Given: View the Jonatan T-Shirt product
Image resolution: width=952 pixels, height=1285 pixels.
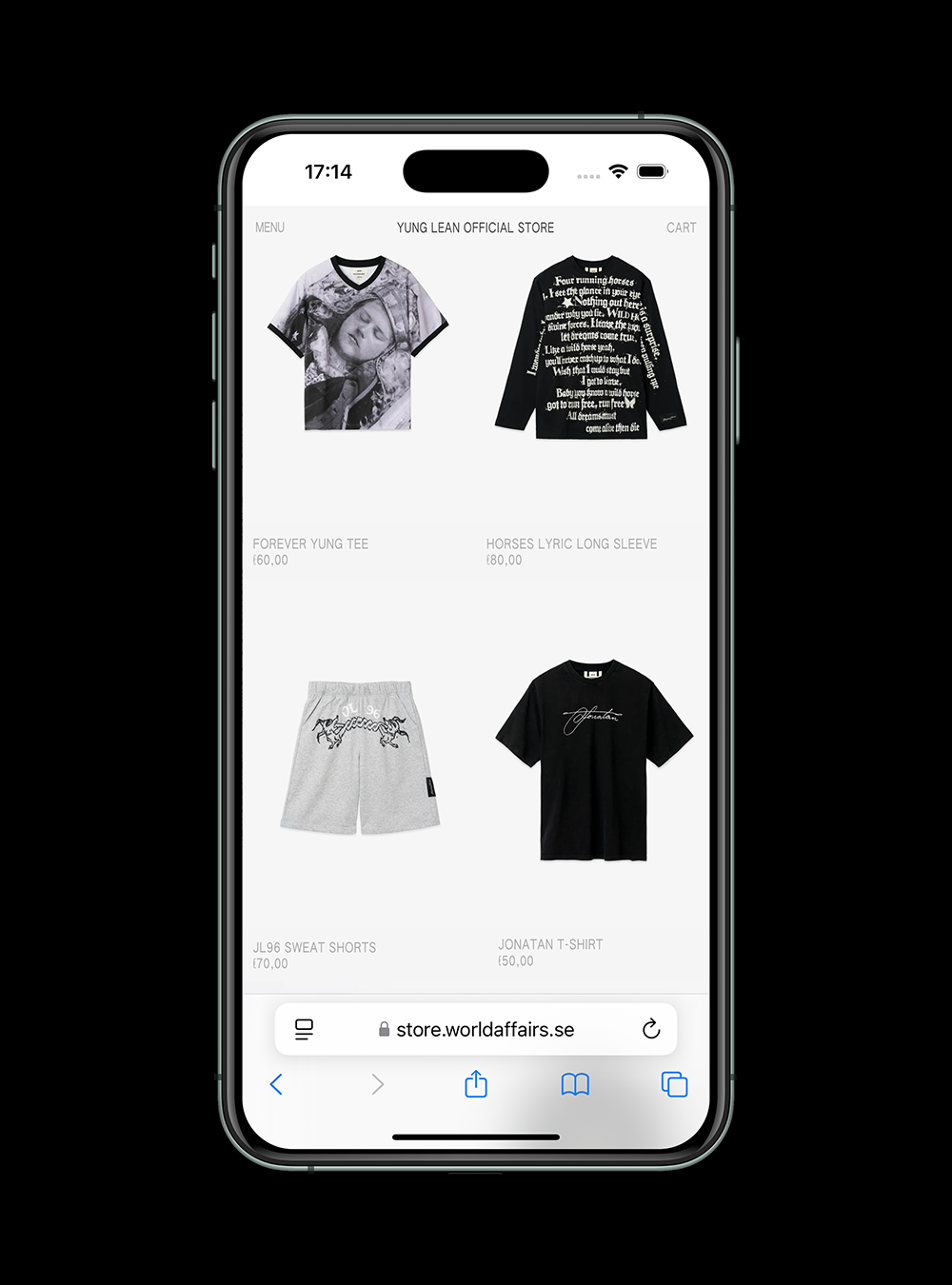Looking at the screenshot, I should click(594, 759).
